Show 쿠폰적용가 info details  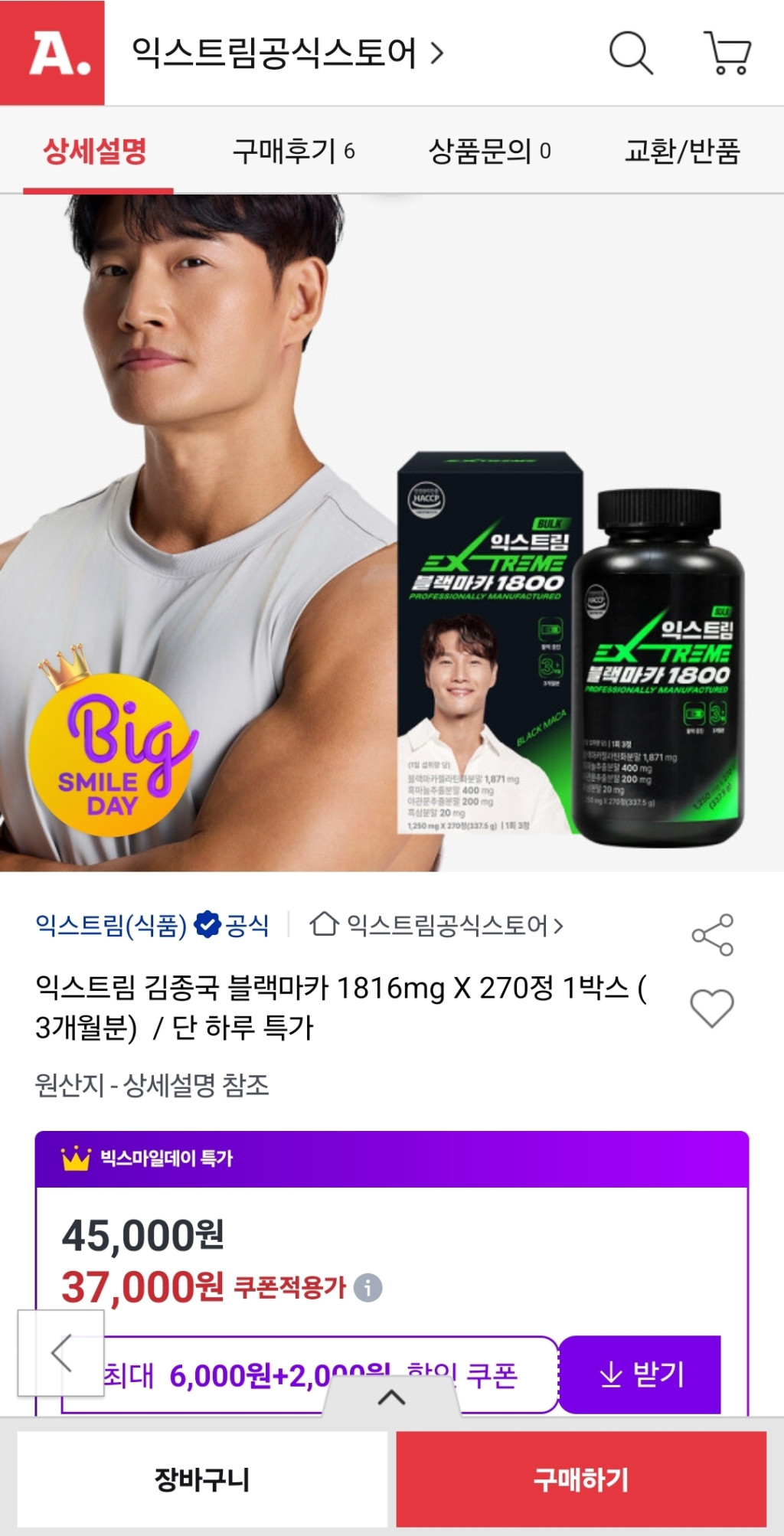[368, 1287]
